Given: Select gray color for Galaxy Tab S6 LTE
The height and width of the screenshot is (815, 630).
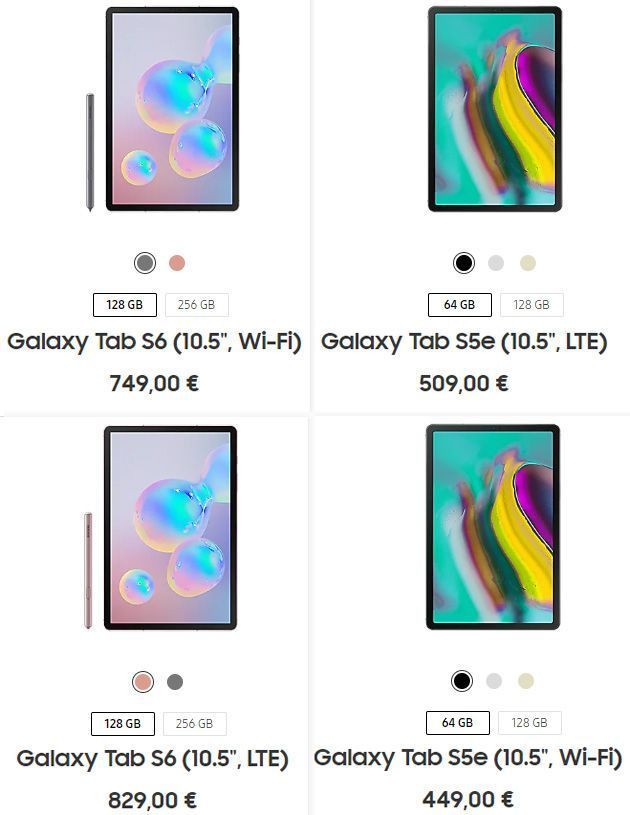Looking at the screenshot, I should pyautogui.click(x=175, y=682).
